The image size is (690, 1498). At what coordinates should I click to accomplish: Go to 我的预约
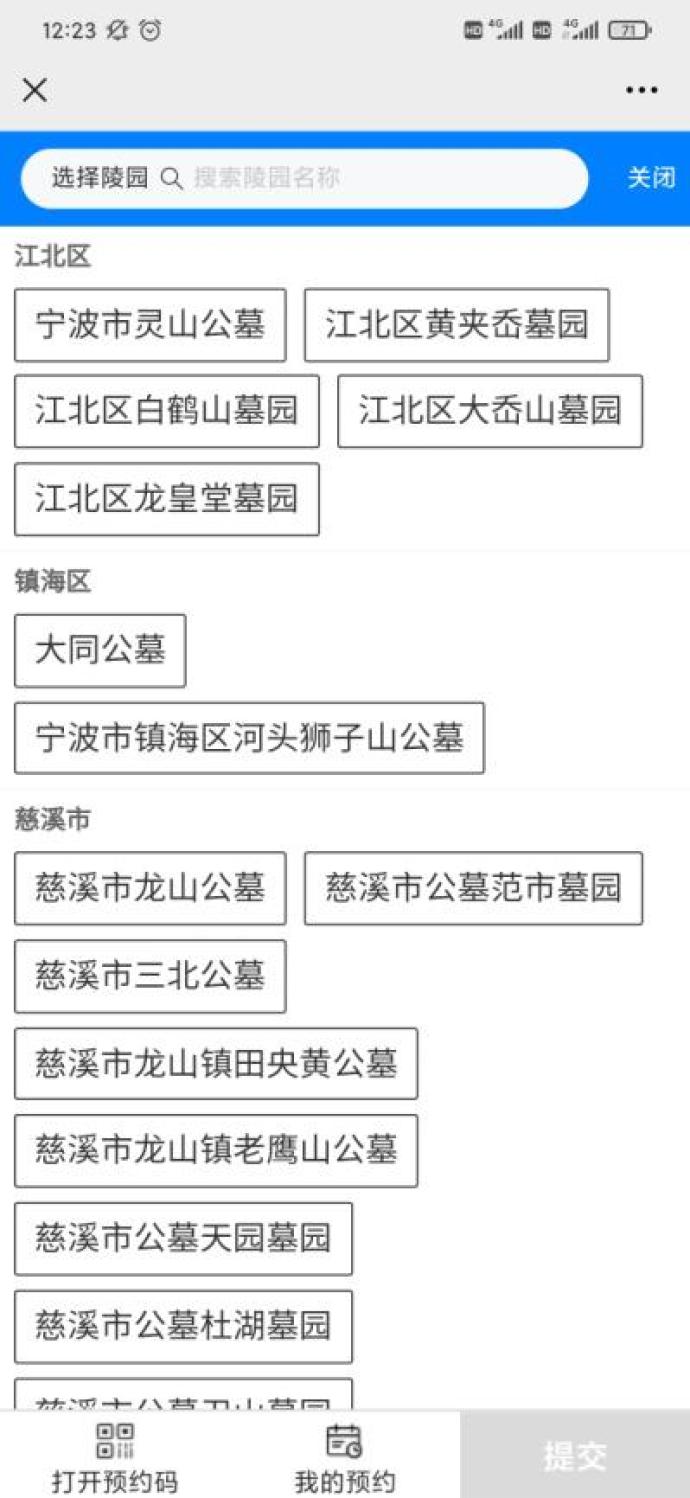pos(344,1455)
